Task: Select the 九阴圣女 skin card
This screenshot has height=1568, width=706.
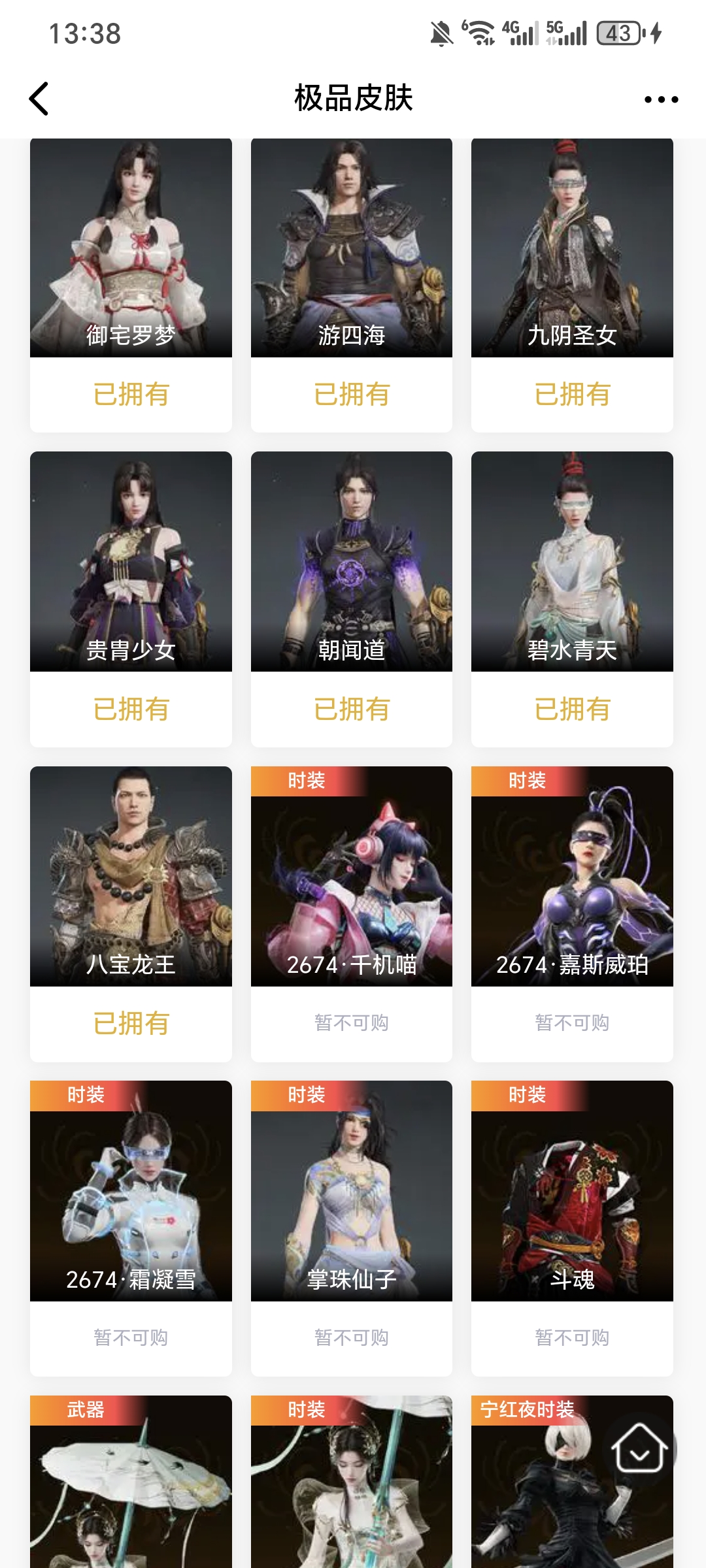Action: coord(572,248)
